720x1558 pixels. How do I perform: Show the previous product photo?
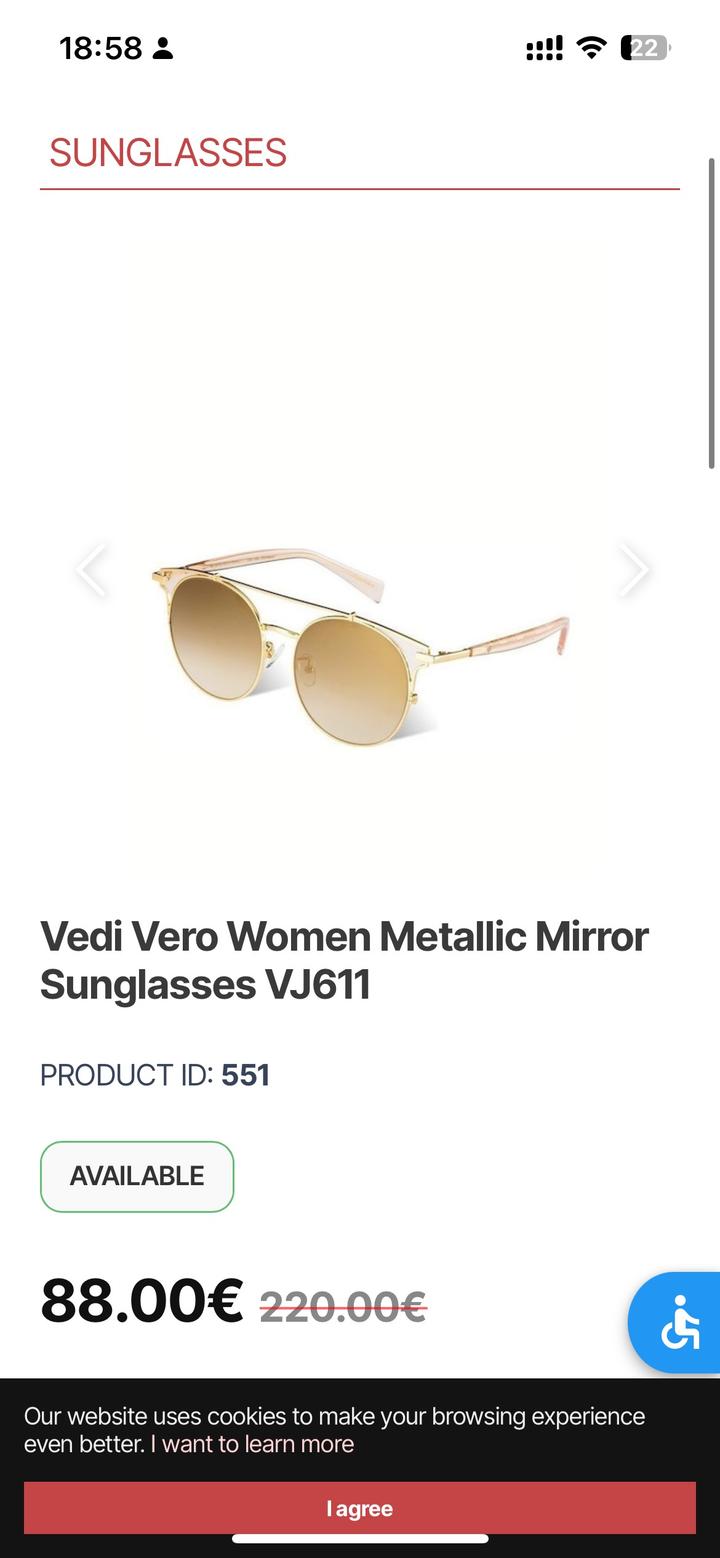[91, 570]
